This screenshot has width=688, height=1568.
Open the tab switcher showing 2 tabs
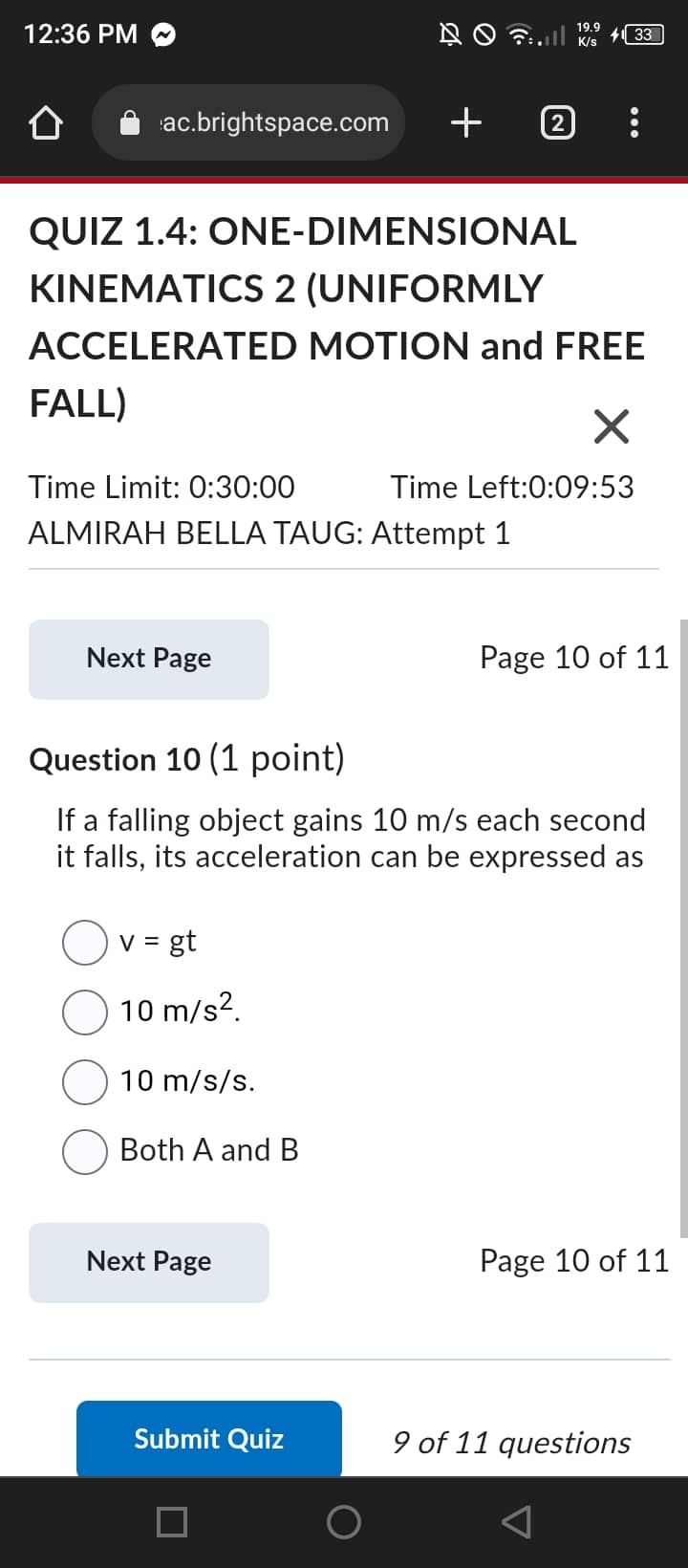pyautogui.click(x=557, y=121)
